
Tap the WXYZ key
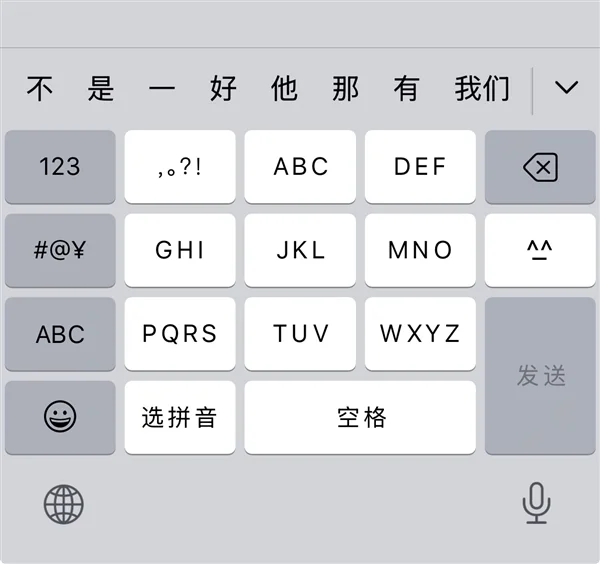click(x=420, y=334)
